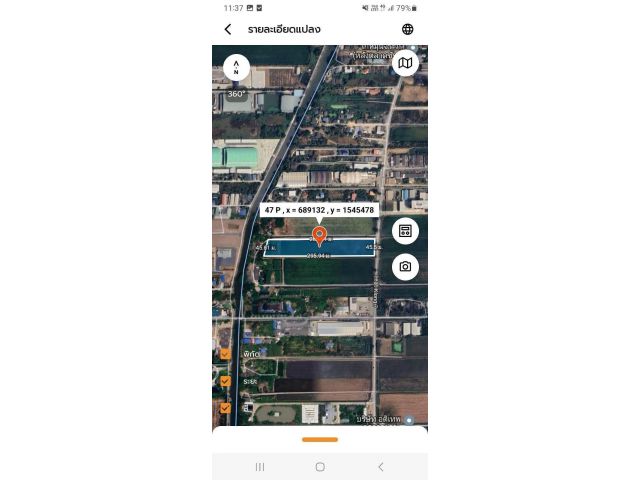Screen dimensions: 640x480
Task: Open the calculator tool button
Action: click(405, 231)
